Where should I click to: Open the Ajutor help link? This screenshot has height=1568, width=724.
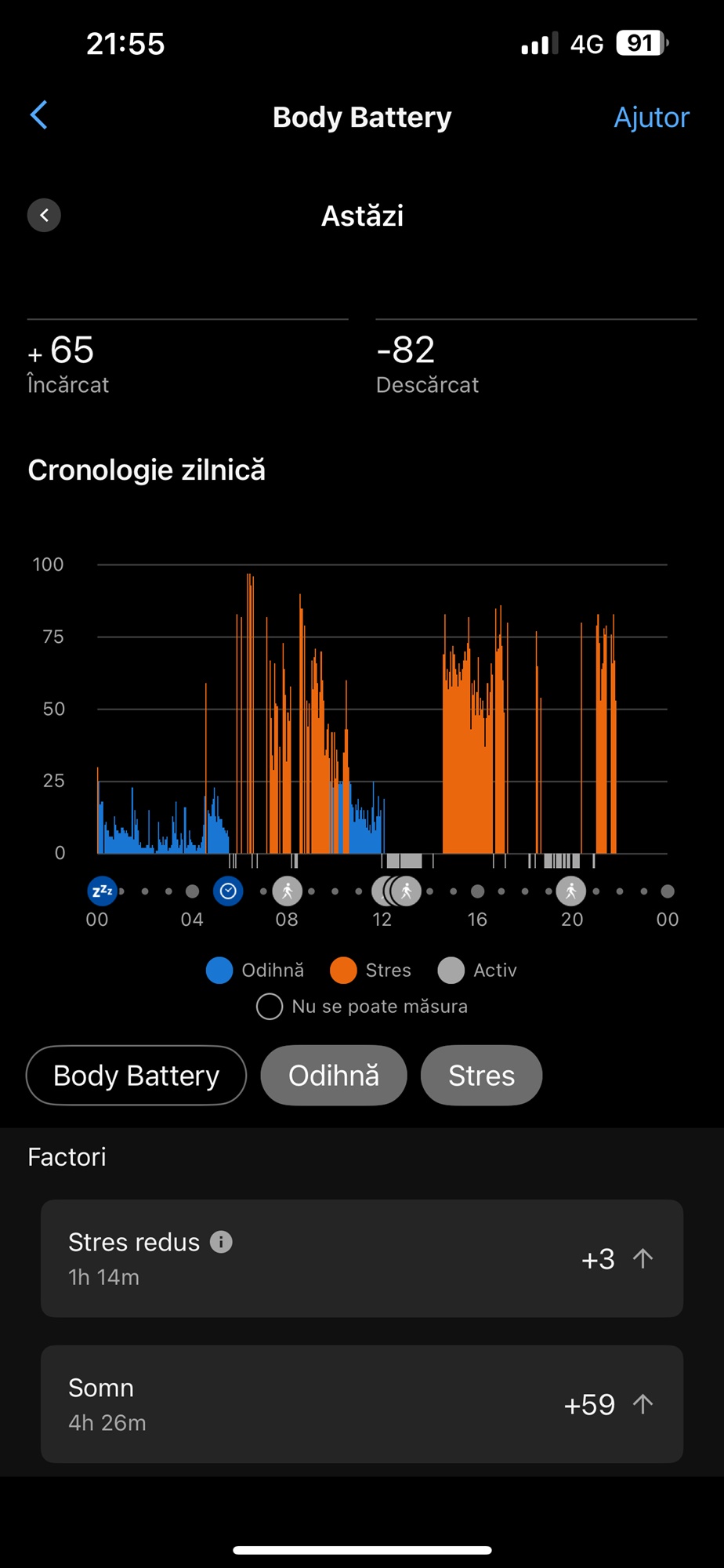point(651,117)
